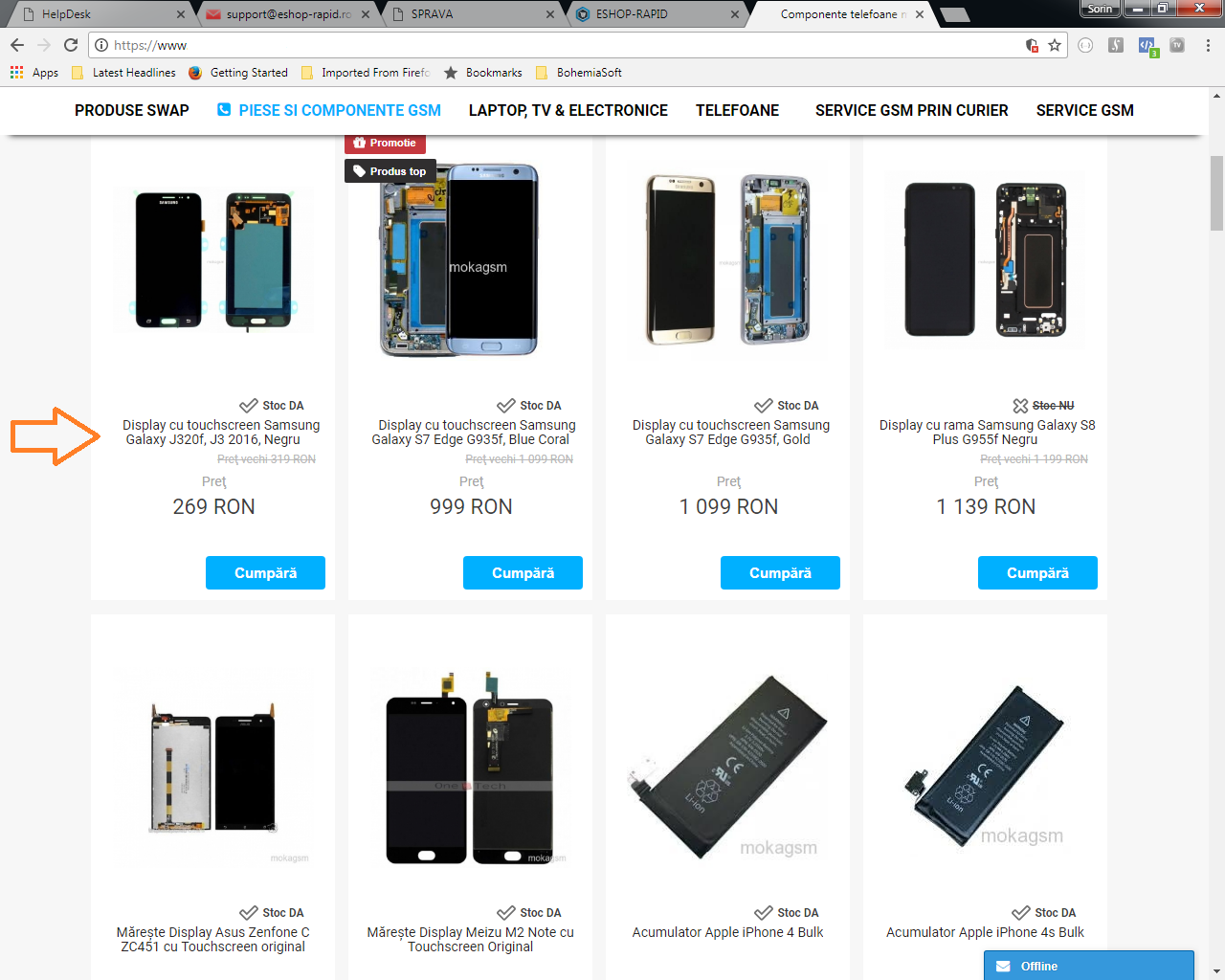The height and width of the screenshot is (980, 1225).
Task: Open the Asus Zenfone C ZC451 display product
Action: point(213,939)
